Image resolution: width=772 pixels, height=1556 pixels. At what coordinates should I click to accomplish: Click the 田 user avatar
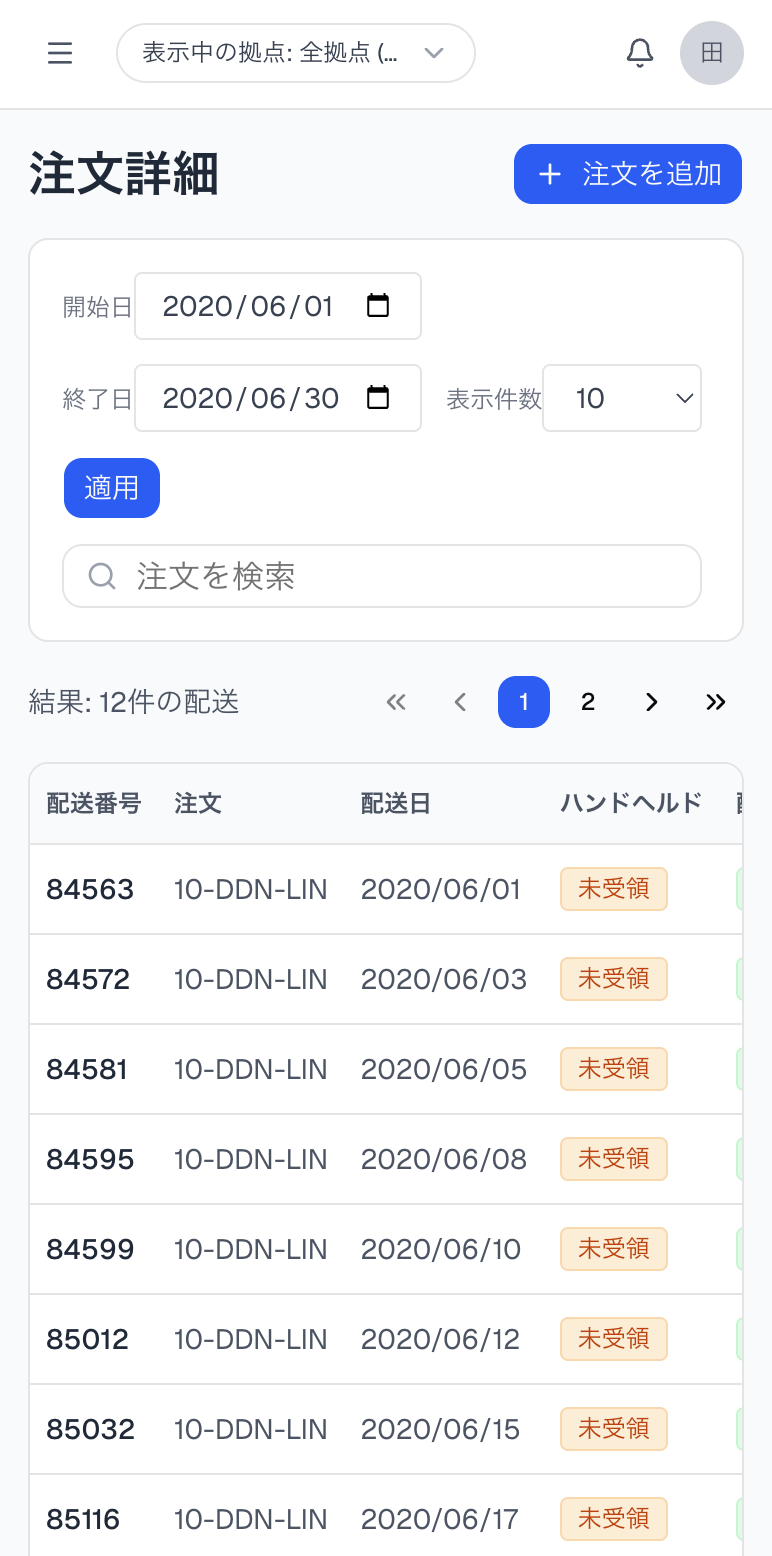712,53
